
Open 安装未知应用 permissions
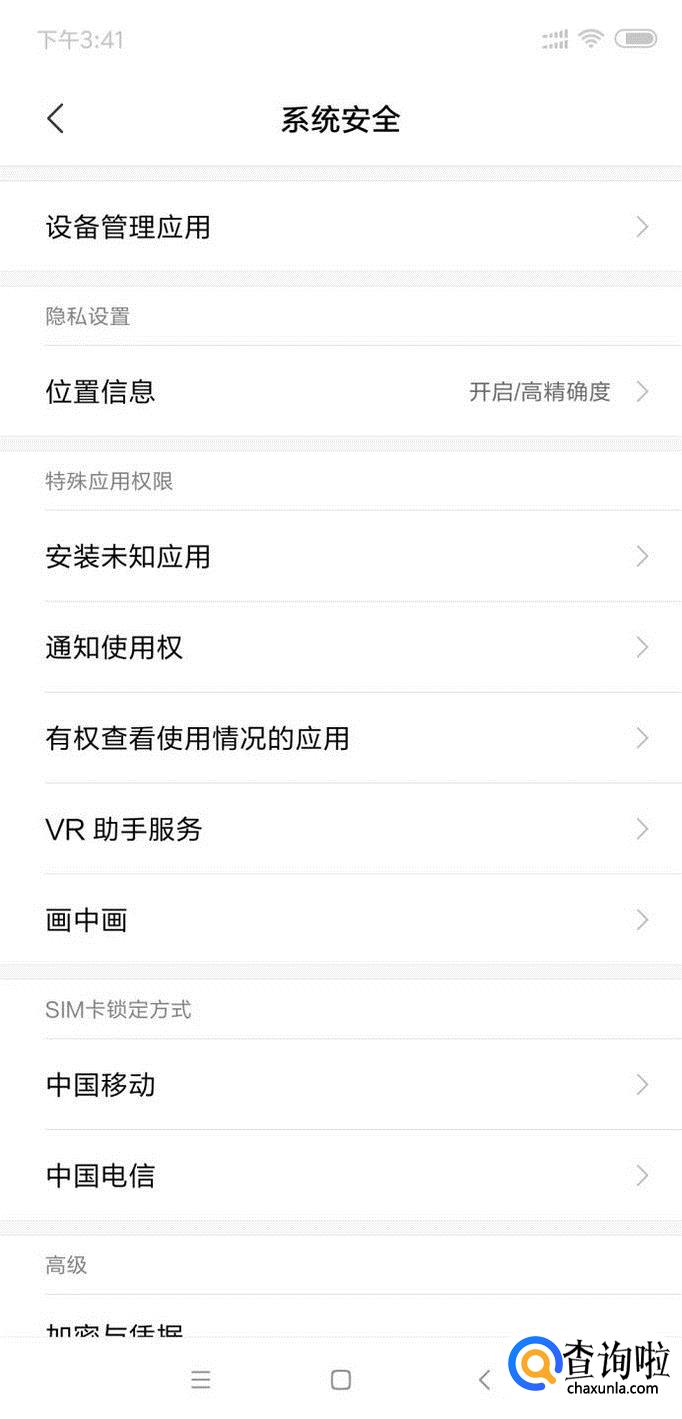(340, 556)
